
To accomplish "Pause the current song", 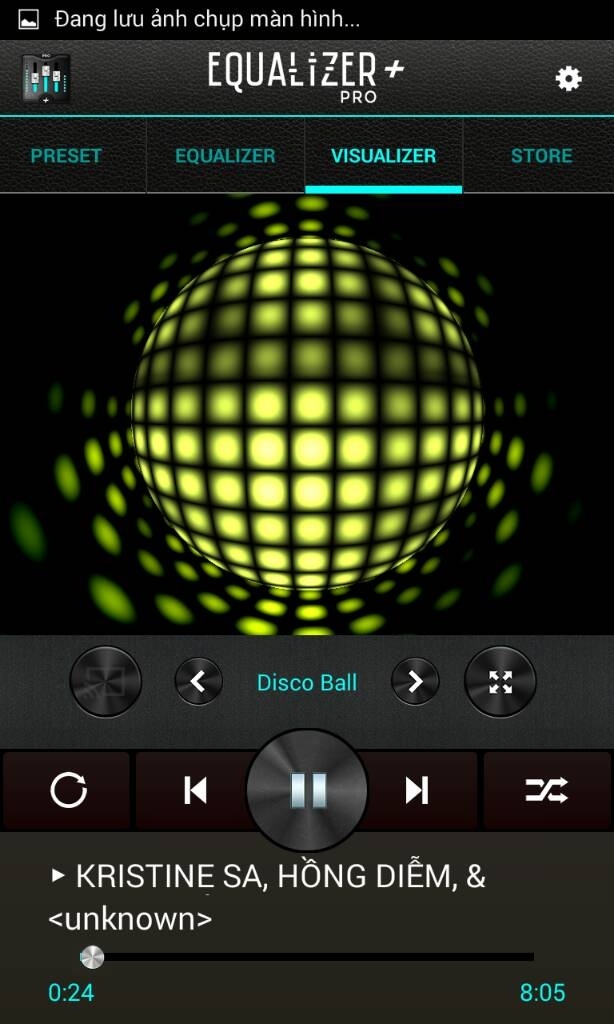I will 307,790.
